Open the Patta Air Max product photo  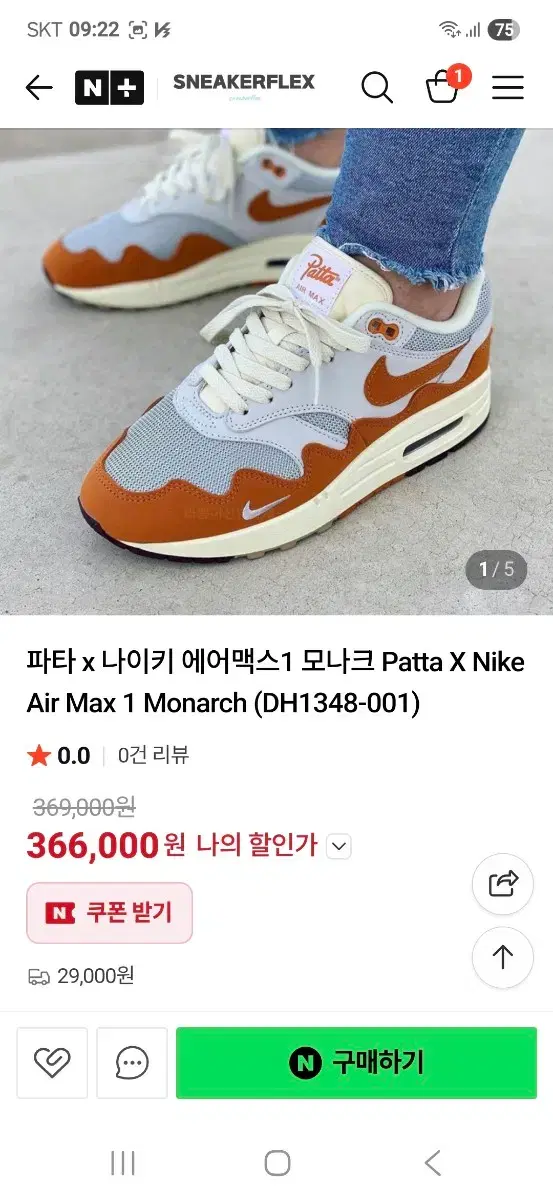[x=276, y=371]
